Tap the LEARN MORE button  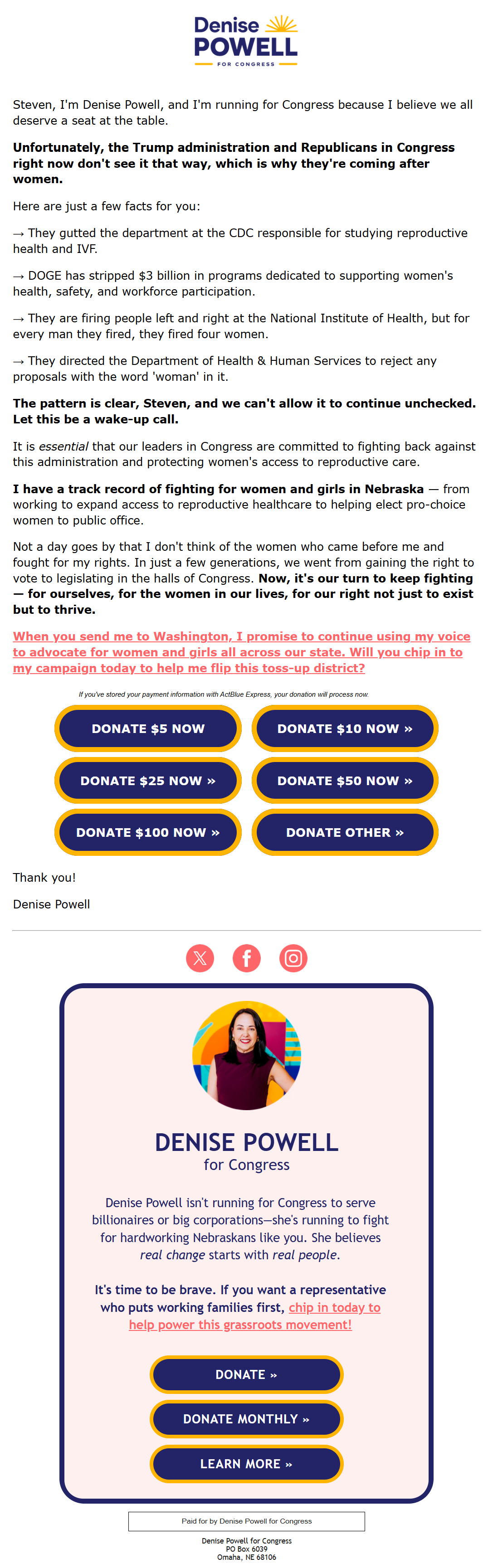pos(246,1464)
